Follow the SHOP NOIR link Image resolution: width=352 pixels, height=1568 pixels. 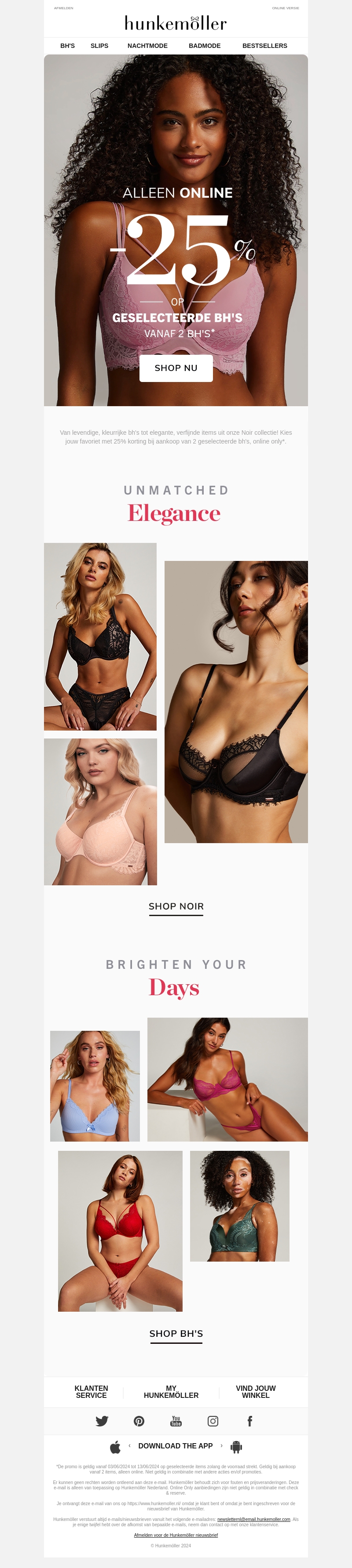pyautogui.click(x=176, y=906)
